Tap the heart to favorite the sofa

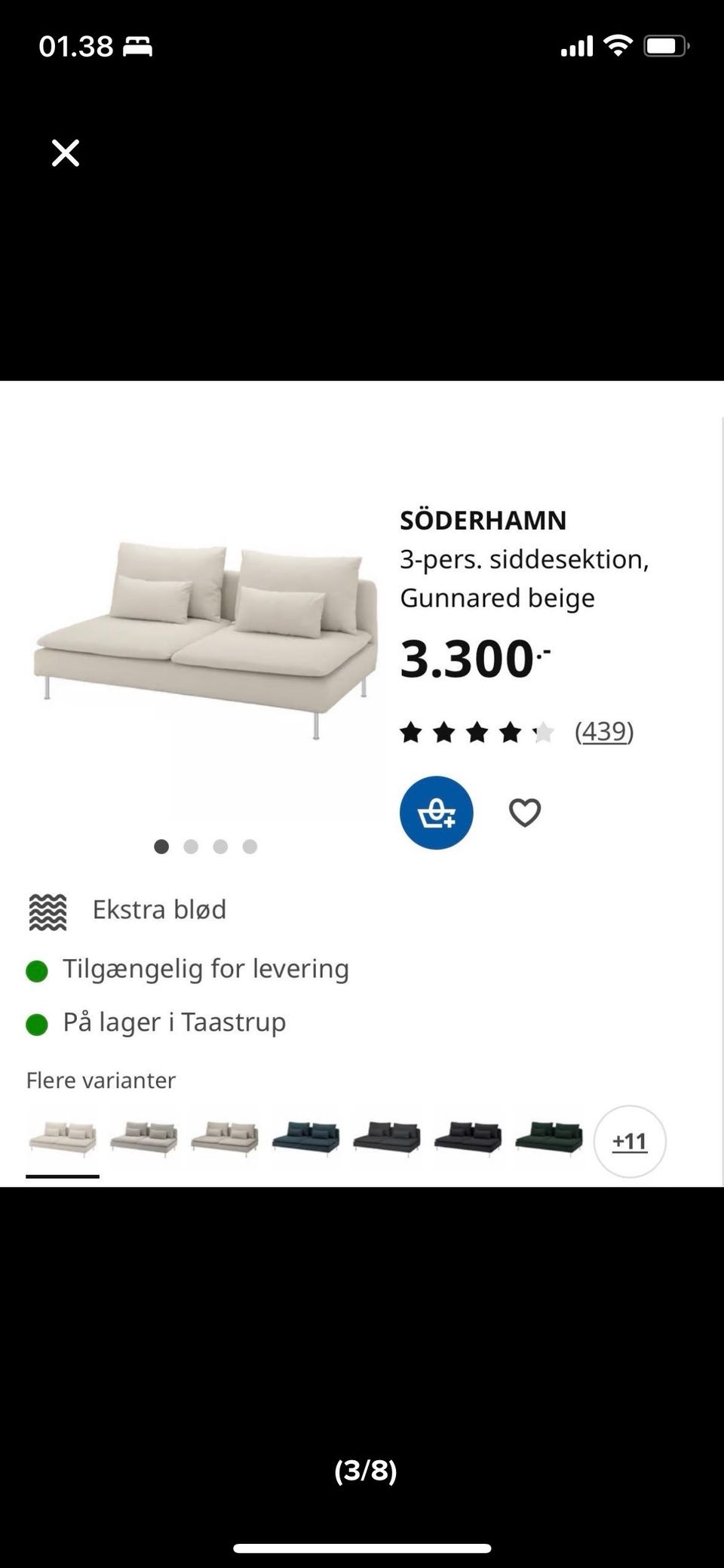525,810
